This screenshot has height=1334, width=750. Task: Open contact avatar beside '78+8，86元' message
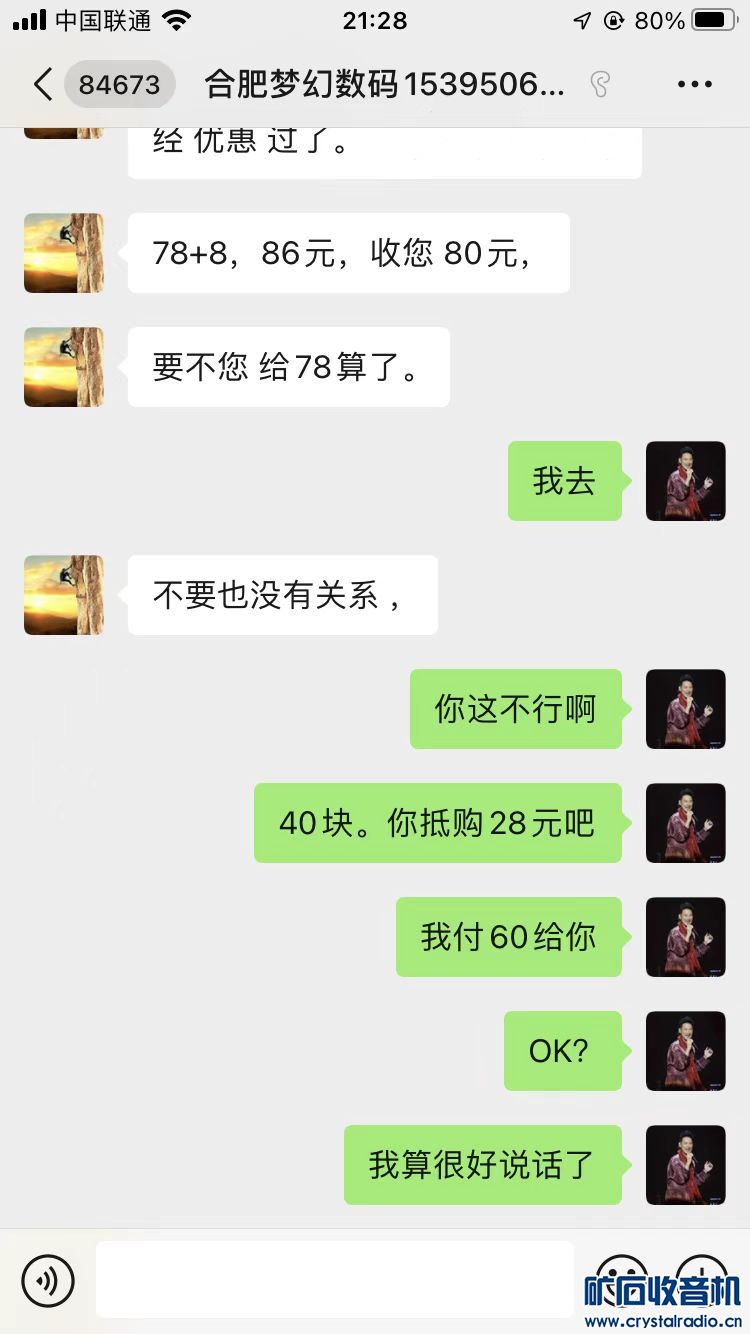tap(64, 253)
